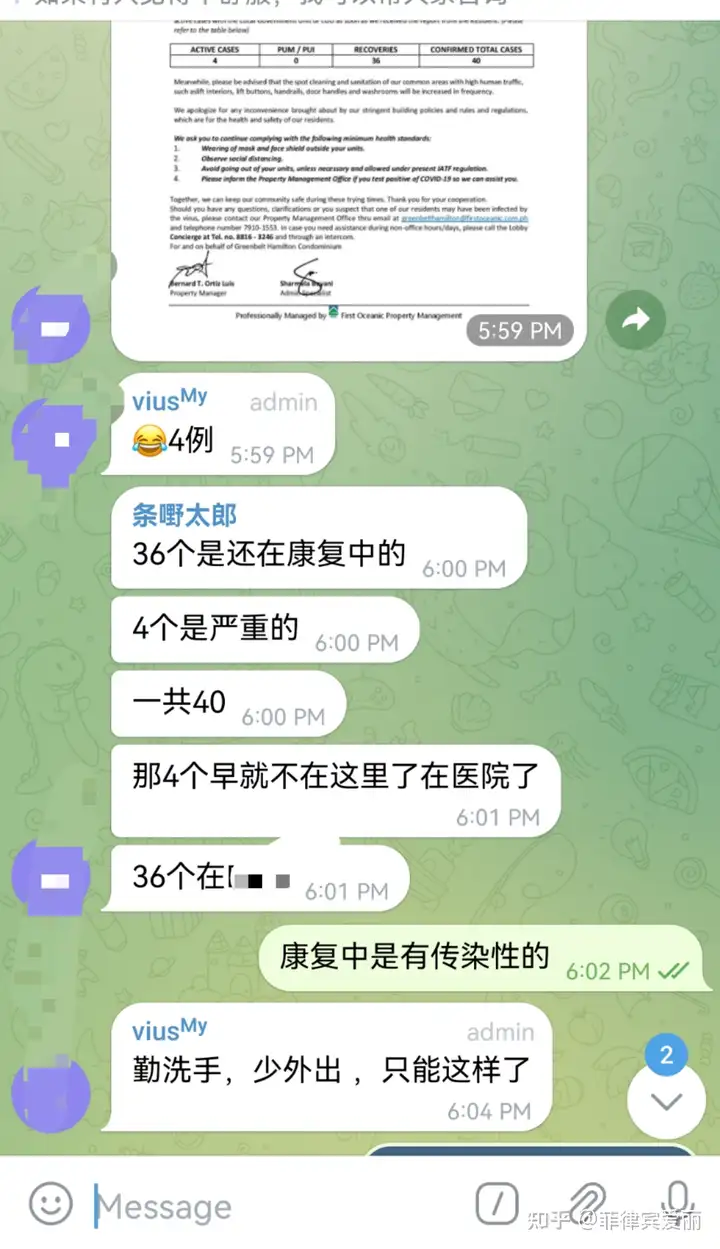Open viusMy's profile from the 4例 message
The image size is (720, 1249).
[169, 399]
